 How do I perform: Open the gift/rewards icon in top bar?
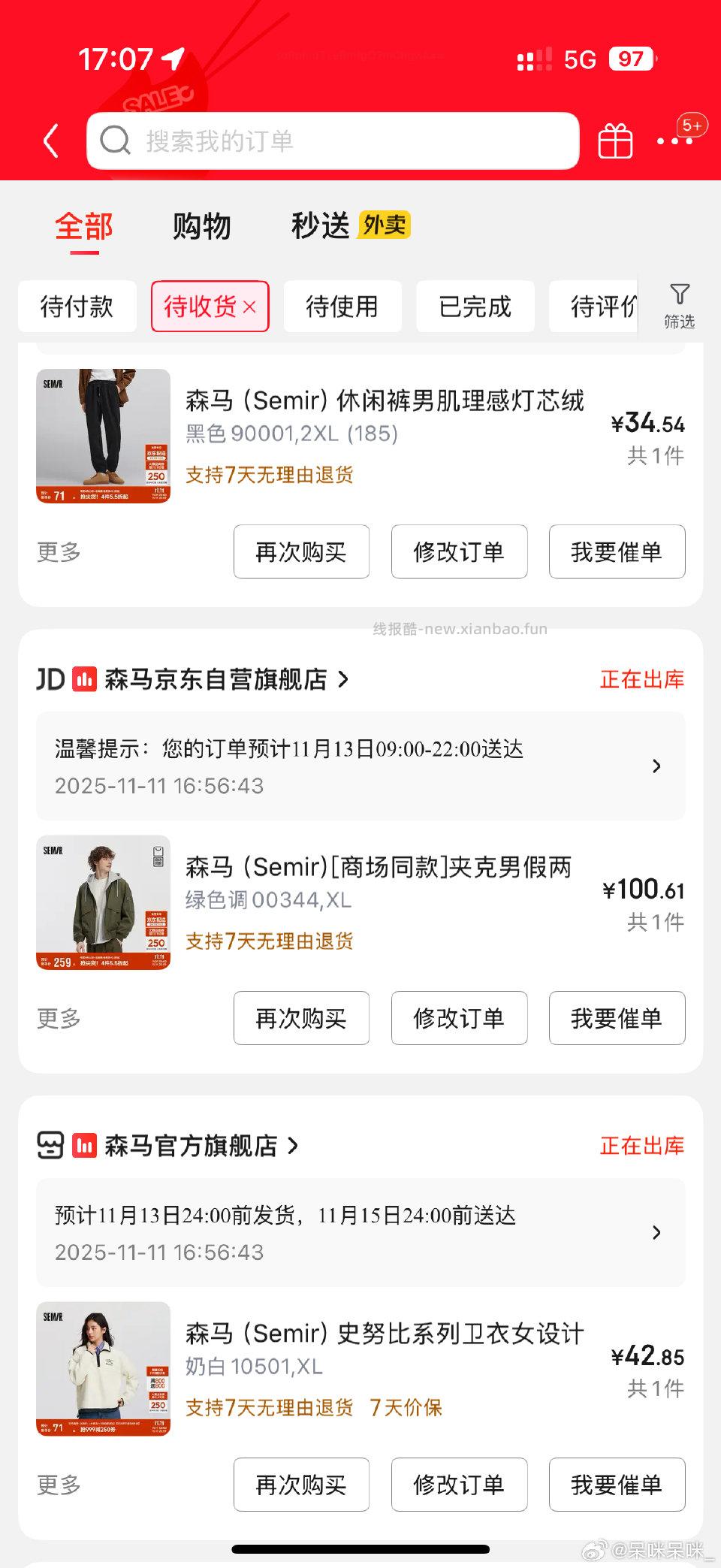coord(614,140)
